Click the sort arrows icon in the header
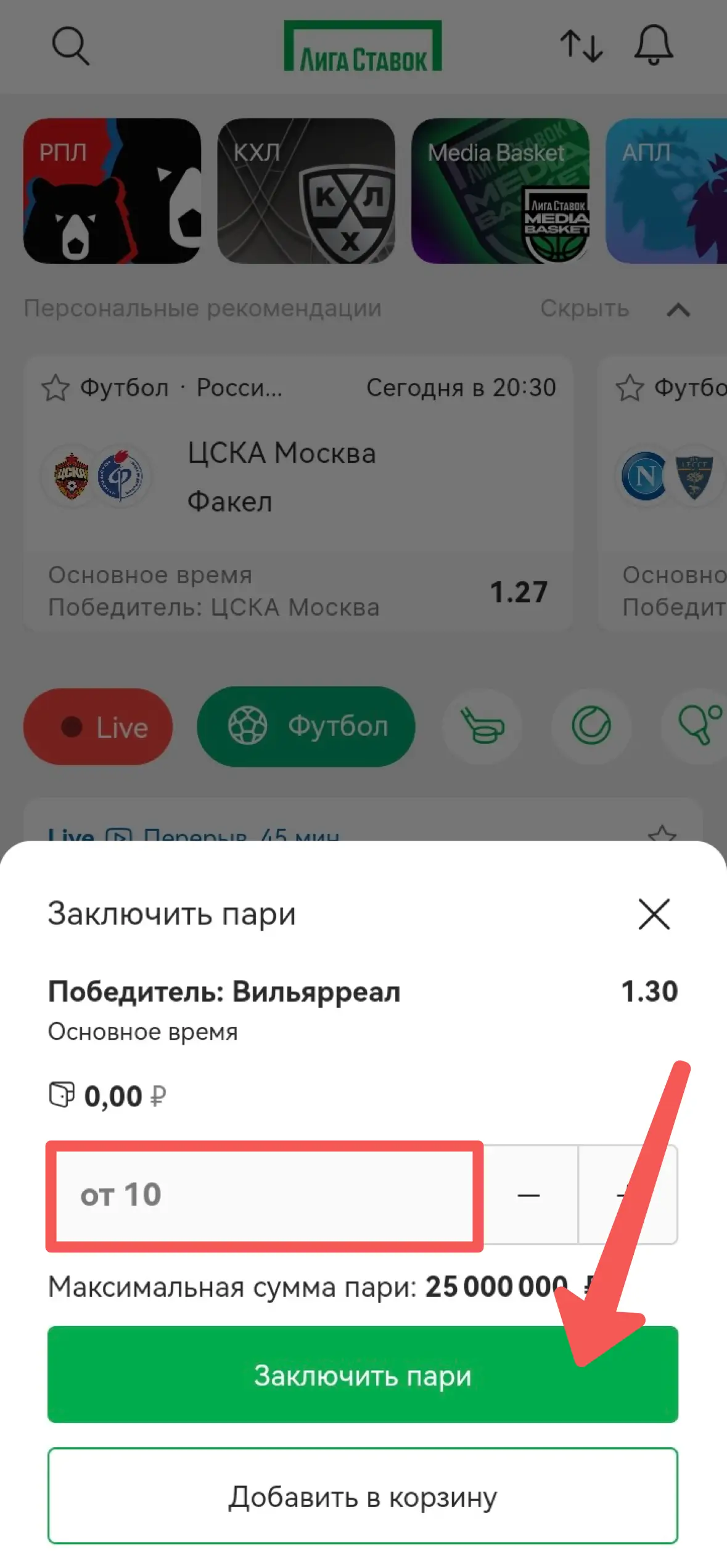Screen dimensions: 727x1568 tap(581, 47)
